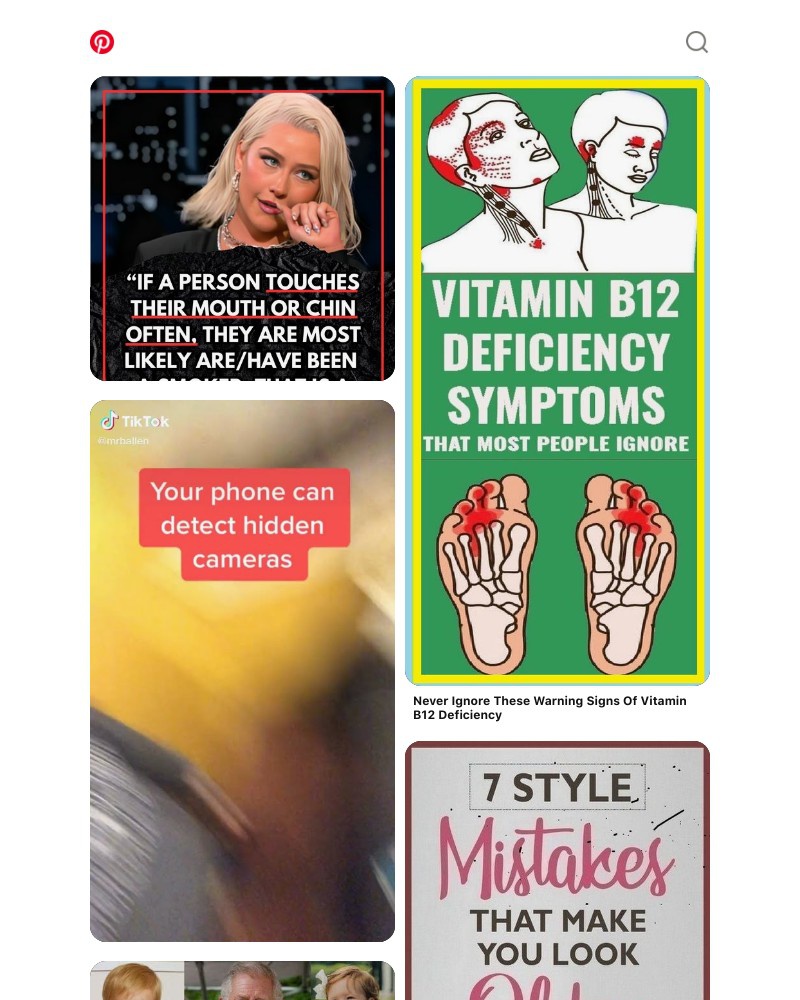
Task: Click the Pinterest home icon top left
Action: coord(101,42)
